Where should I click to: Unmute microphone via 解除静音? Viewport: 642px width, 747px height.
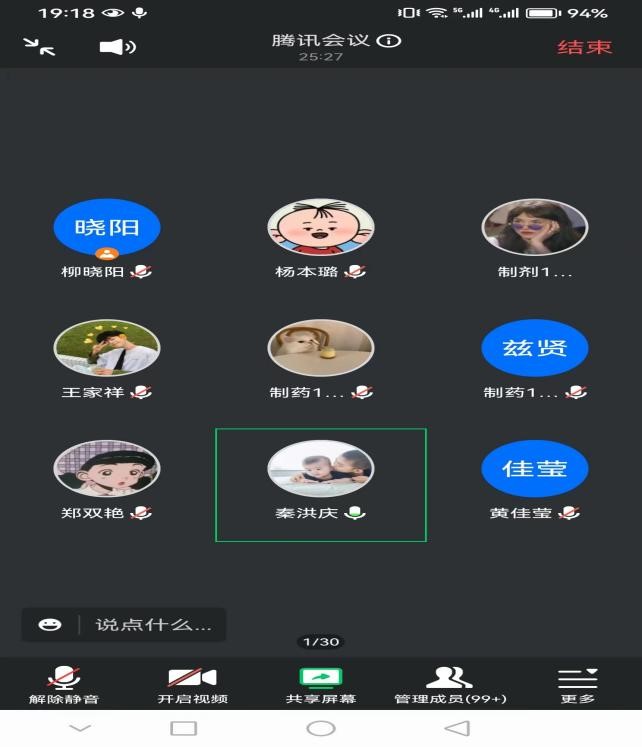pos(64,685)
